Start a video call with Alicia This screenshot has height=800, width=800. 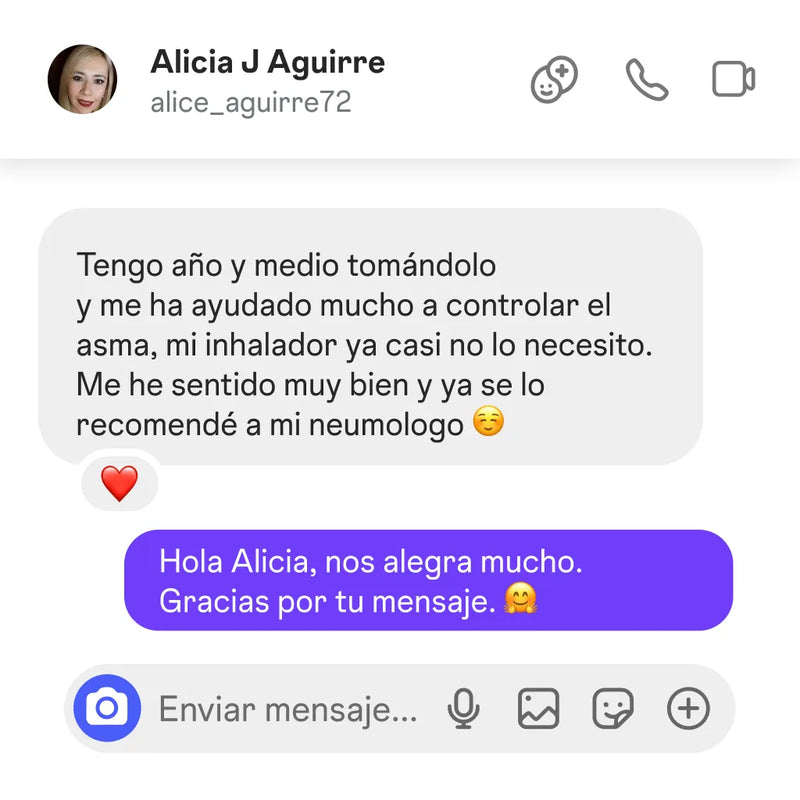(733, 80)
